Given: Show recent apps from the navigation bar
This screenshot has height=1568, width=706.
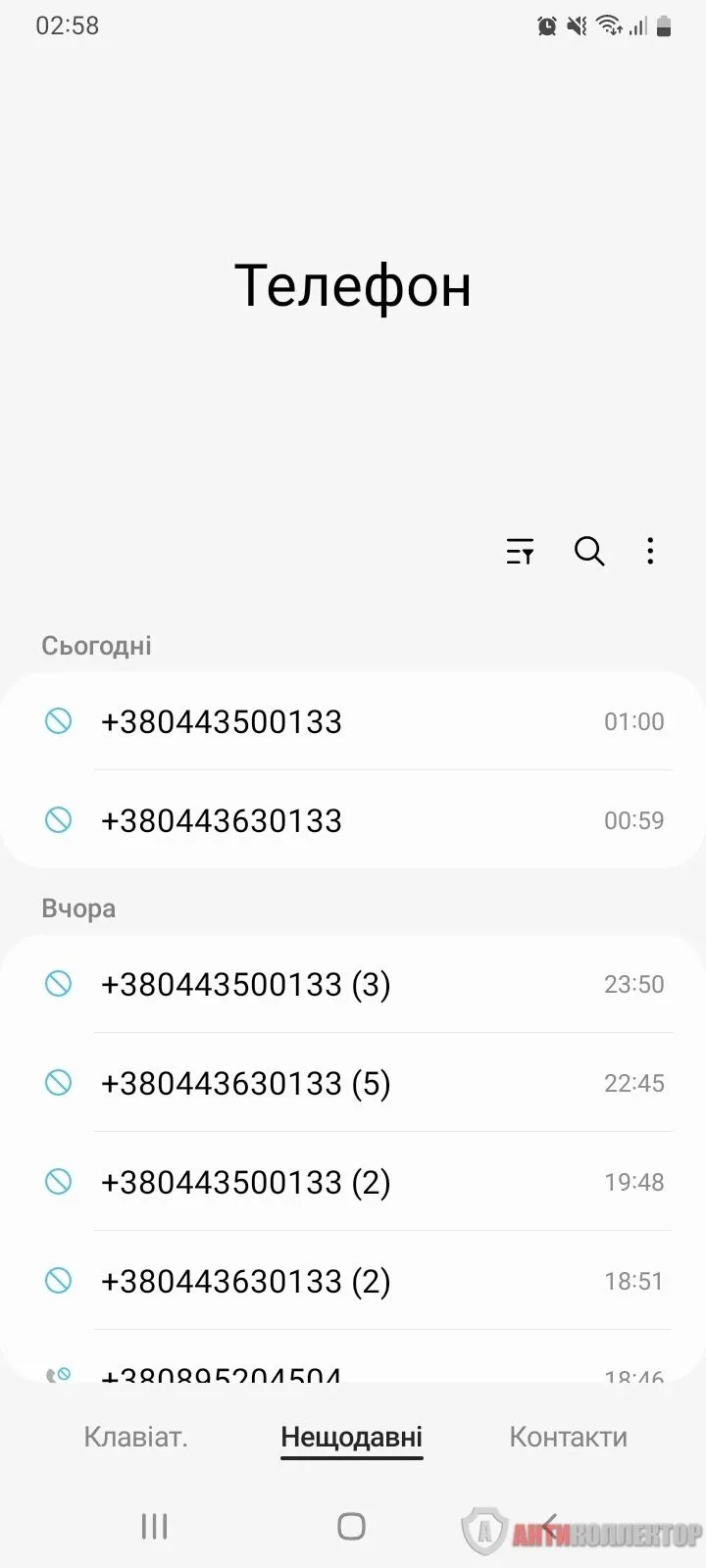Looking at the screenshot, I should click(x=155, y=1526).
